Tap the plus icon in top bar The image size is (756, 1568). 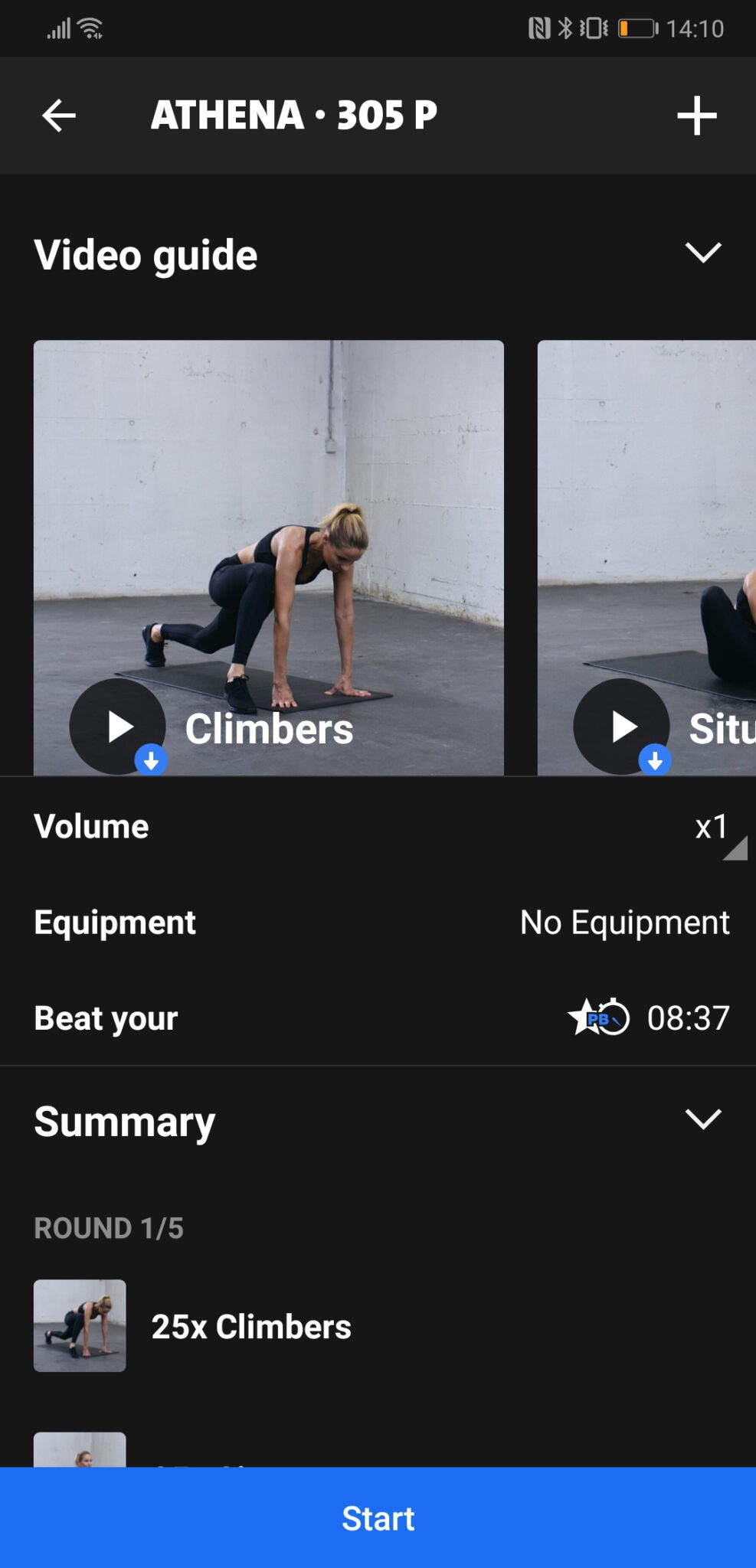tap(697, 116)
